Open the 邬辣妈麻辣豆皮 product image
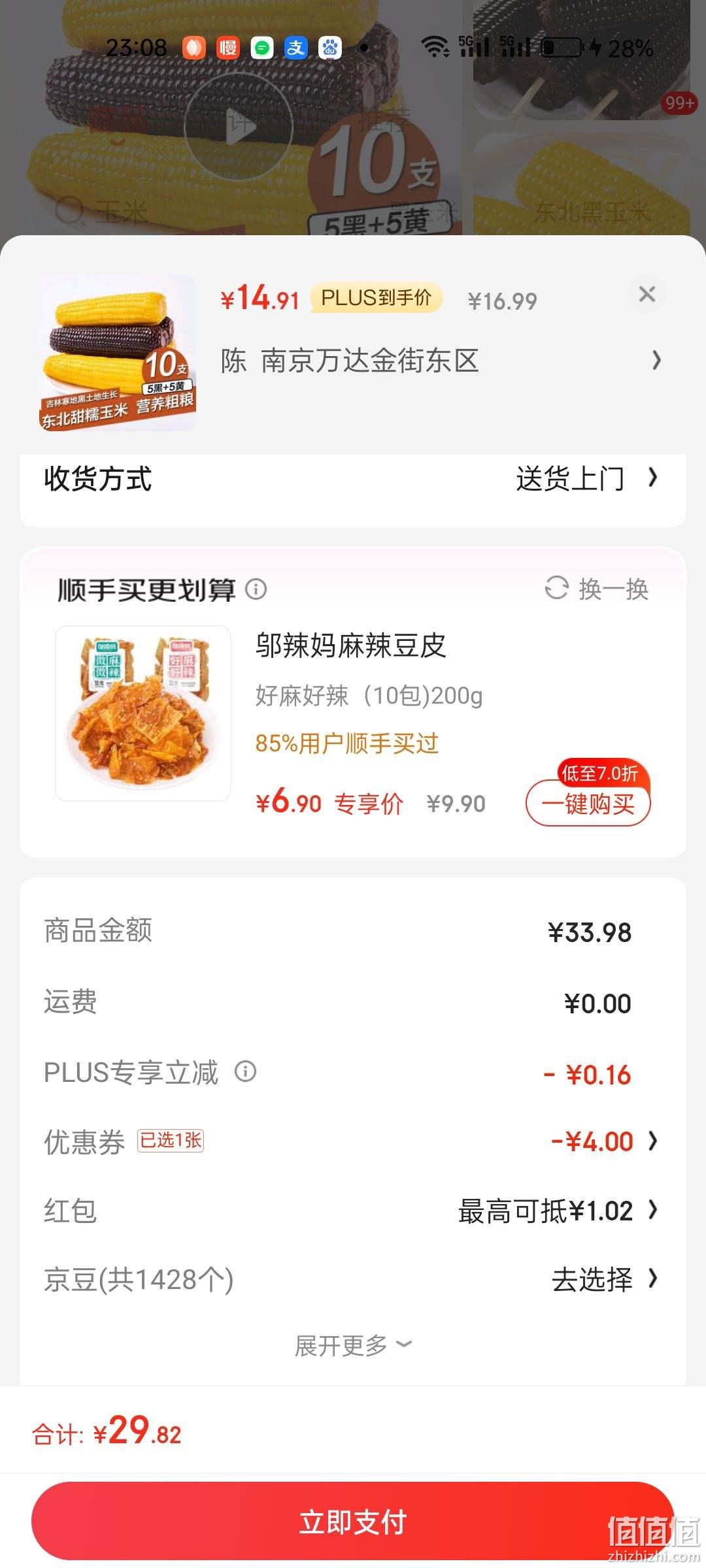The width and height of the screenshot is (706, 1568). tap(143, 713)
